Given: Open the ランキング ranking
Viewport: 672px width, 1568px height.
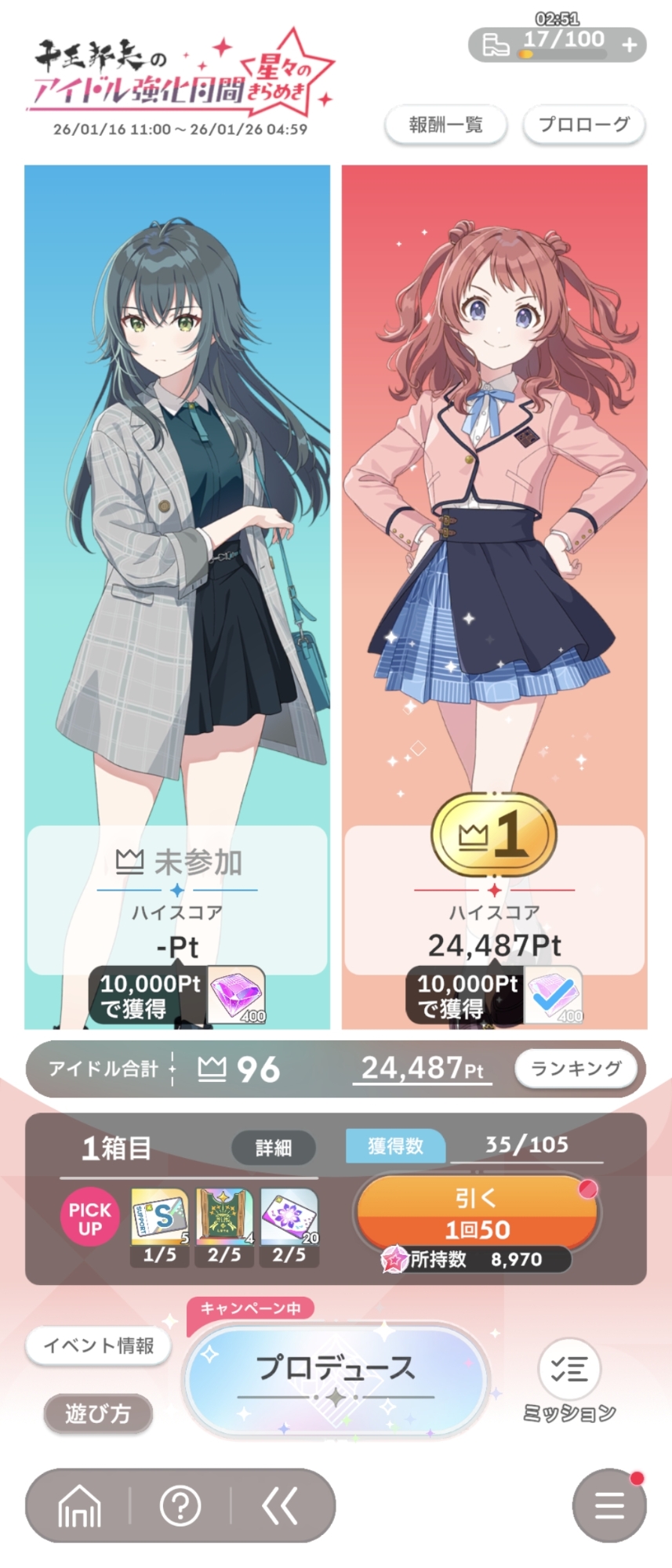Looking at the screenshot, I should click(576, 1069).
